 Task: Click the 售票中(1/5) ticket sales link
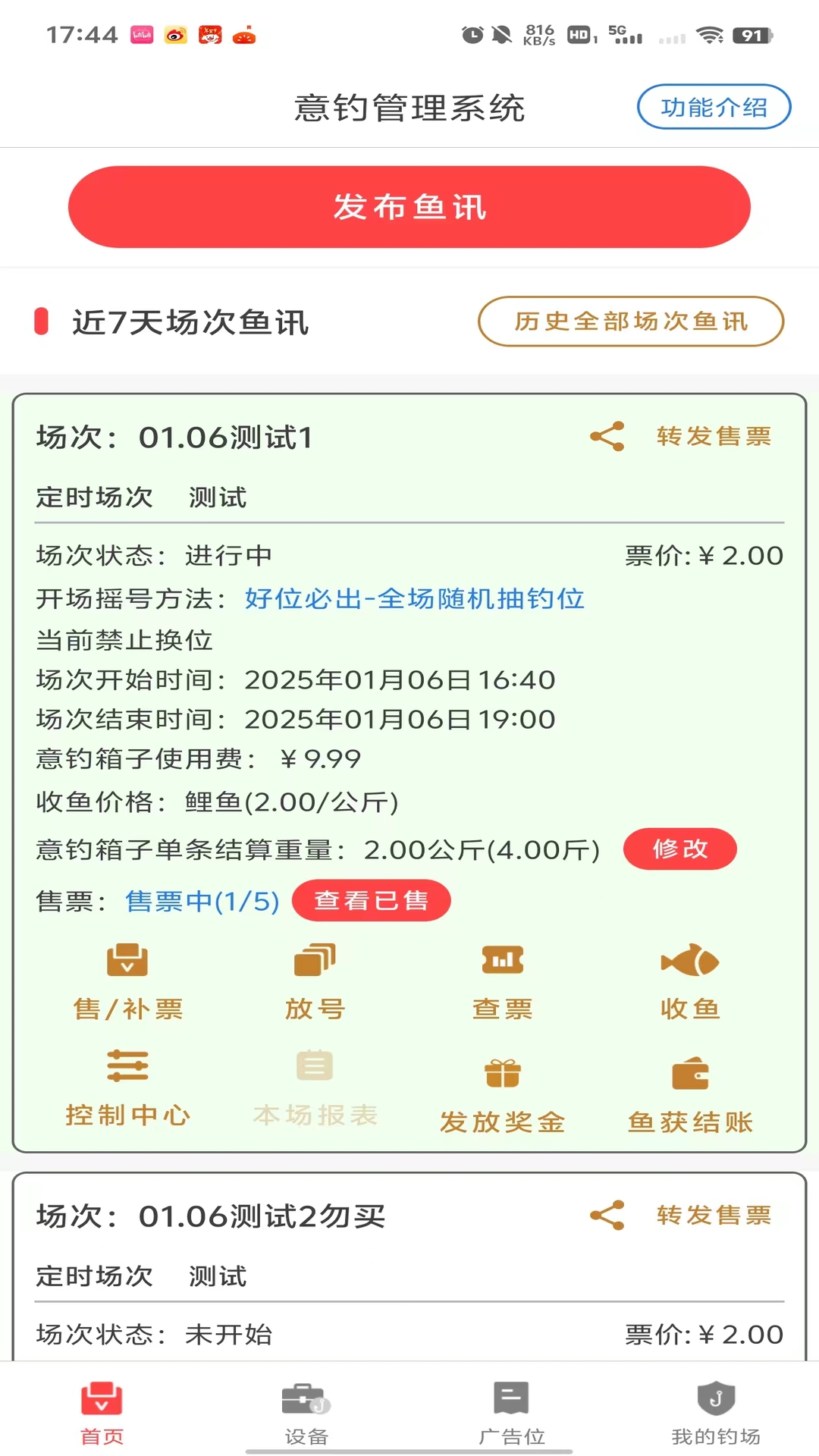pyautogui.click(x=201, y=902)
